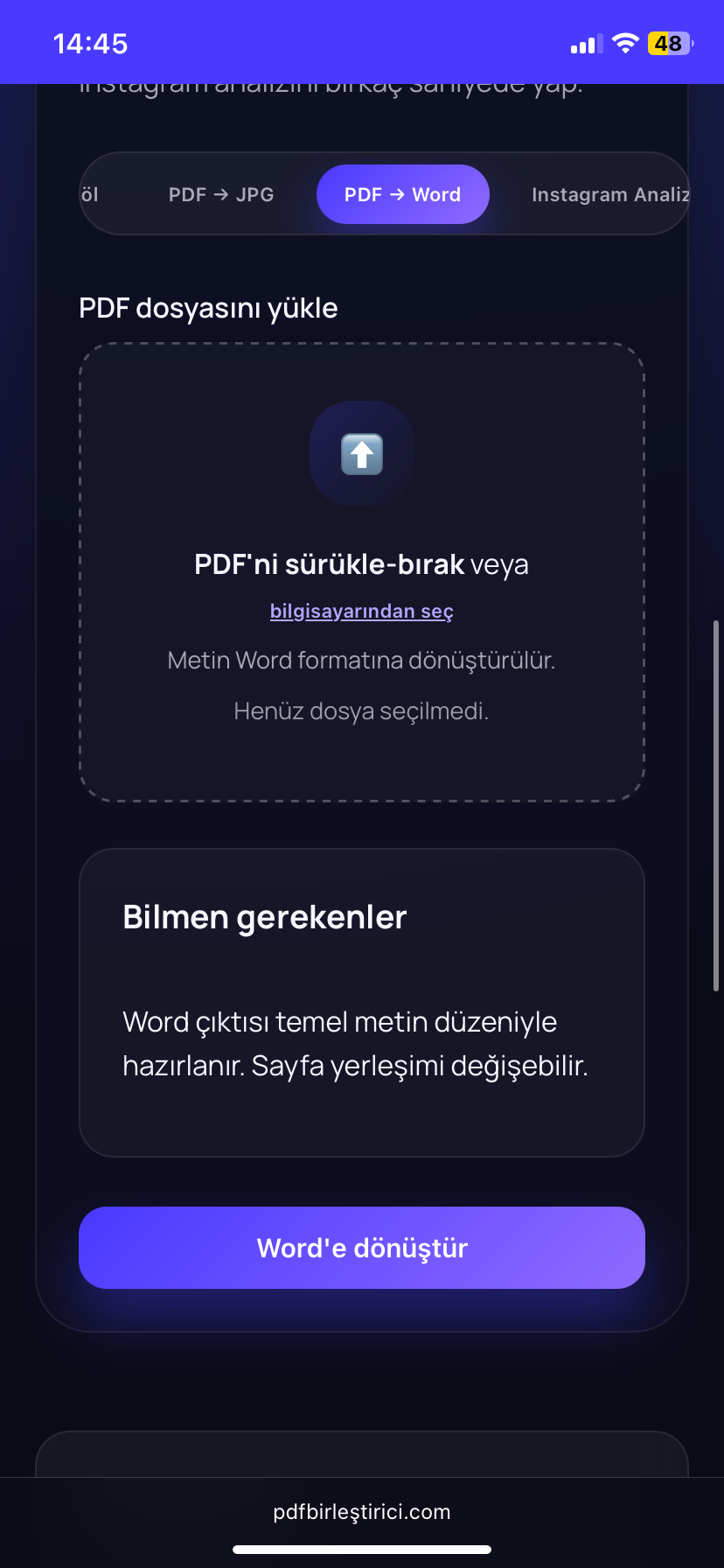Click the upload arrow icon
Image resolution: width=724 pixels, height=1568 pixels.
pyautogui.click(x=361, y=452)
